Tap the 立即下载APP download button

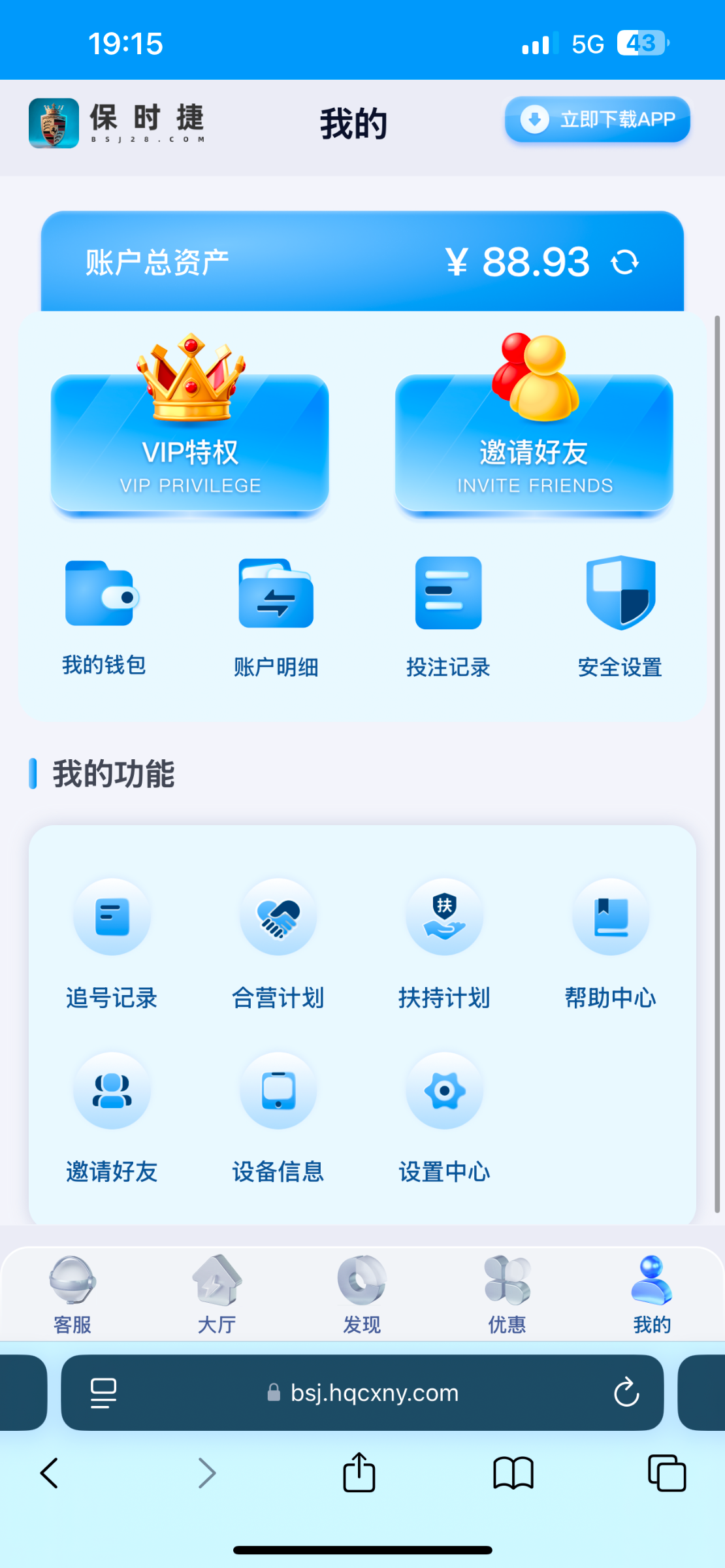(596, 120)
